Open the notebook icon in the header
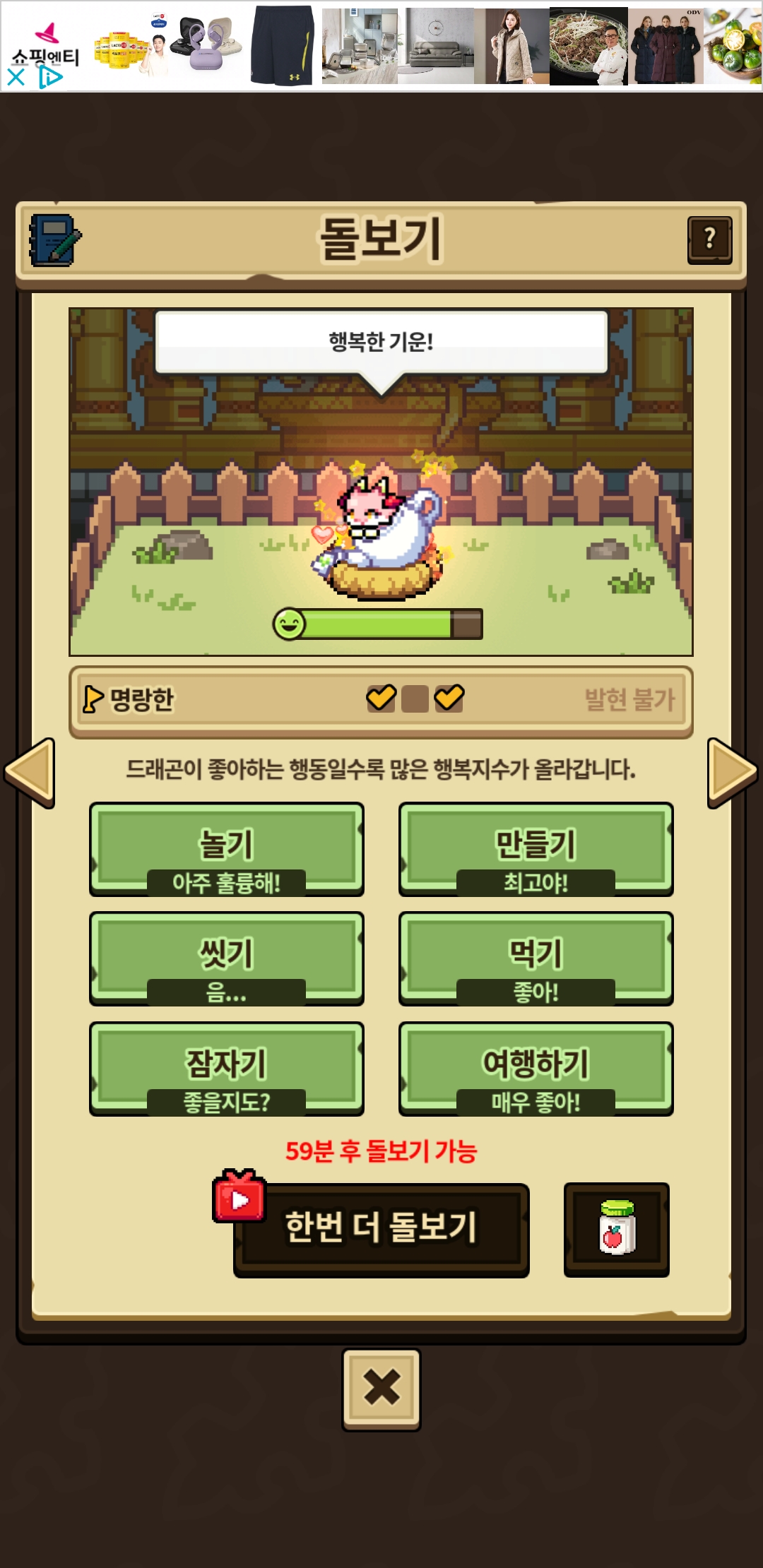This screenshot has height=1568, width=763. (54, 240)
